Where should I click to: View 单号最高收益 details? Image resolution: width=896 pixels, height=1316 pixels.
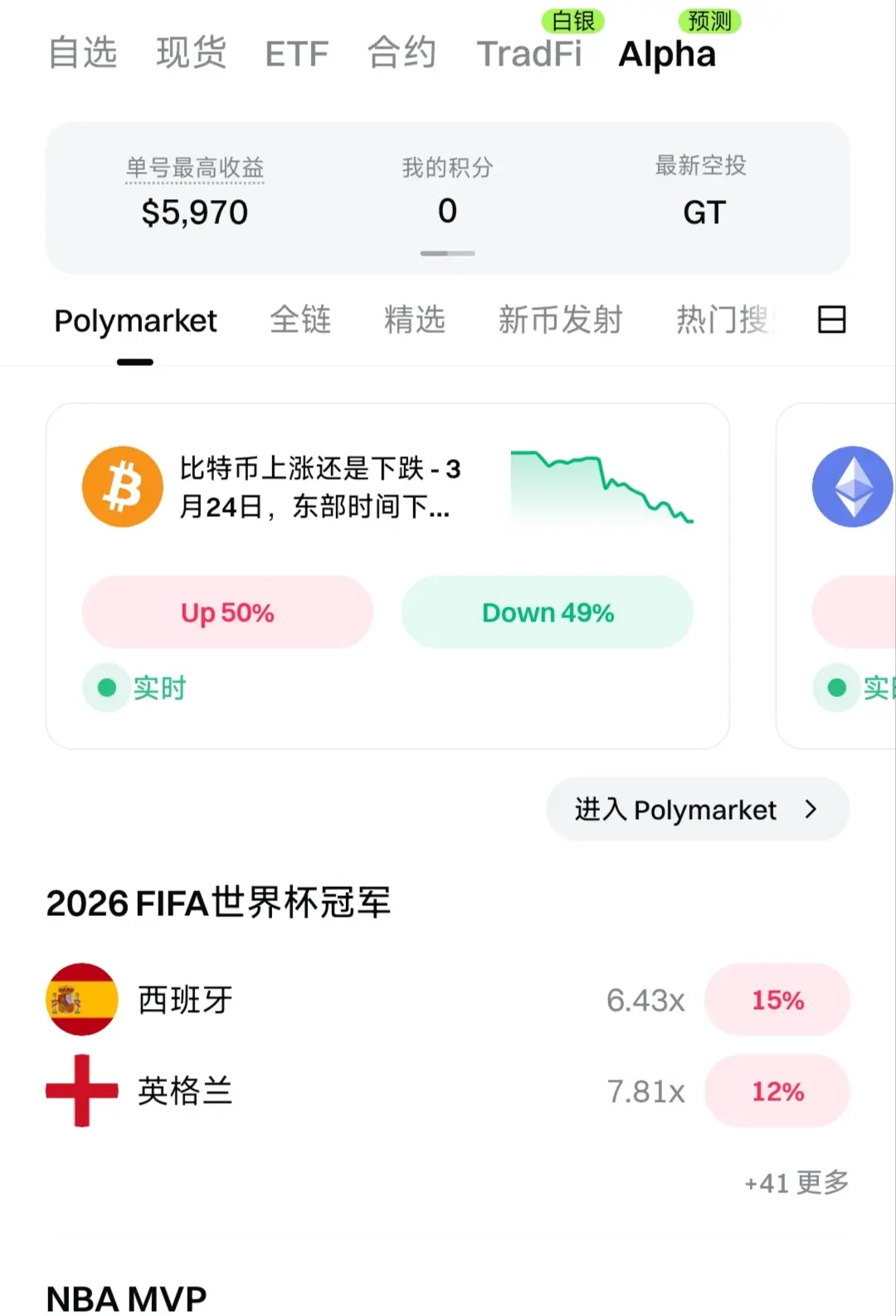click(194, 168)
